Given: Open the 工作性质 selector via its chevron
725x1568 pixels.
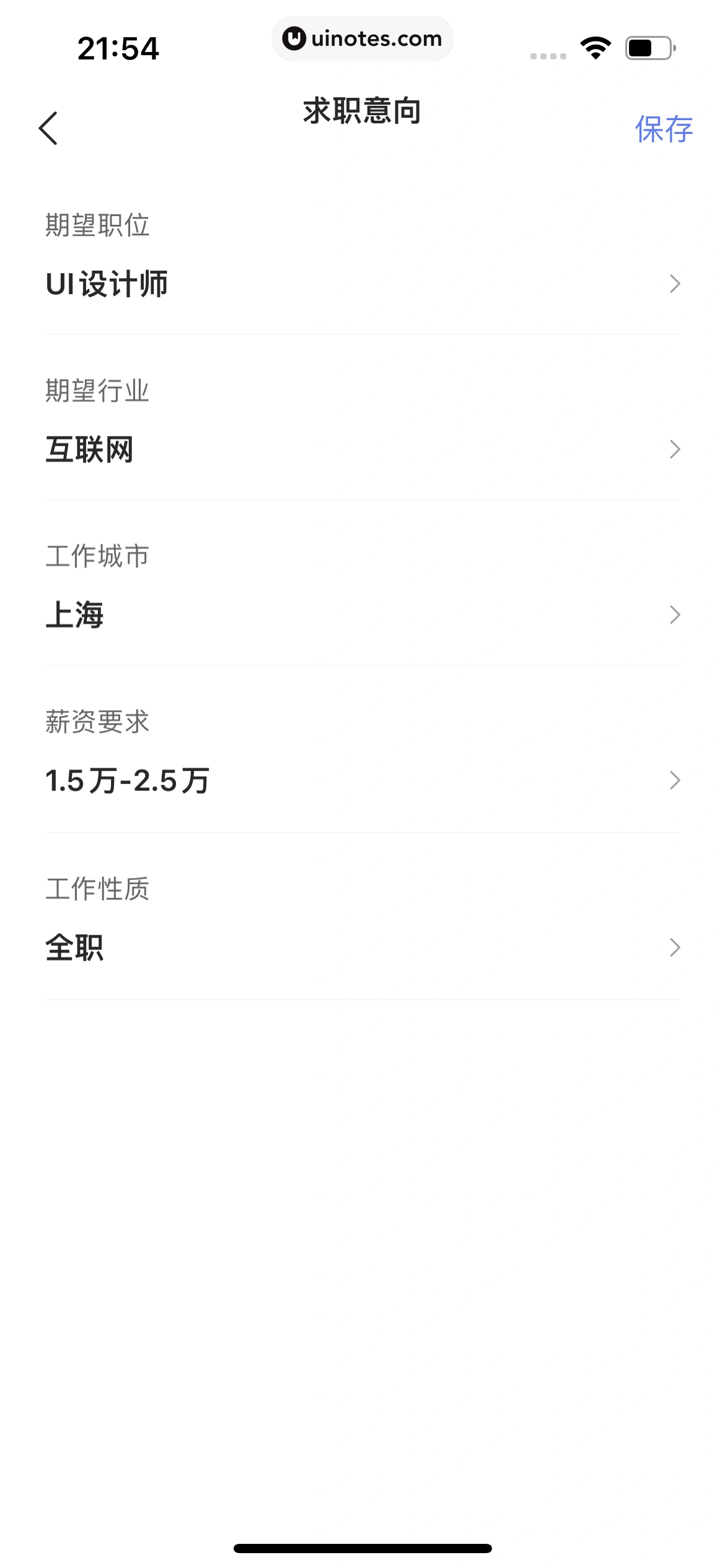Looking at the screenshot, I should click(675, 946).
